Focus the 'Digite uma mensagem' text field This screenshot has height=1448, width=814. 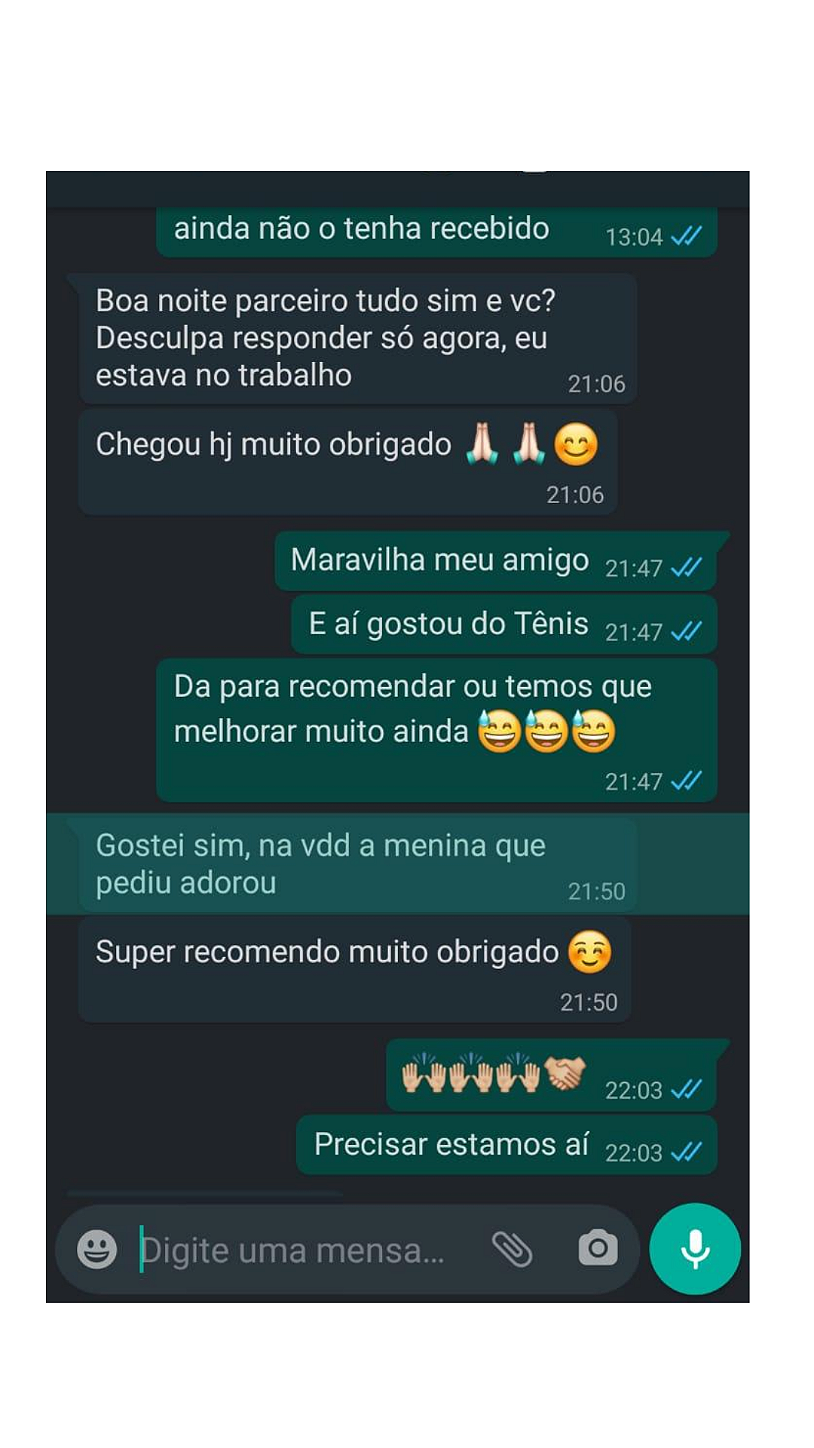(300, 1250)
